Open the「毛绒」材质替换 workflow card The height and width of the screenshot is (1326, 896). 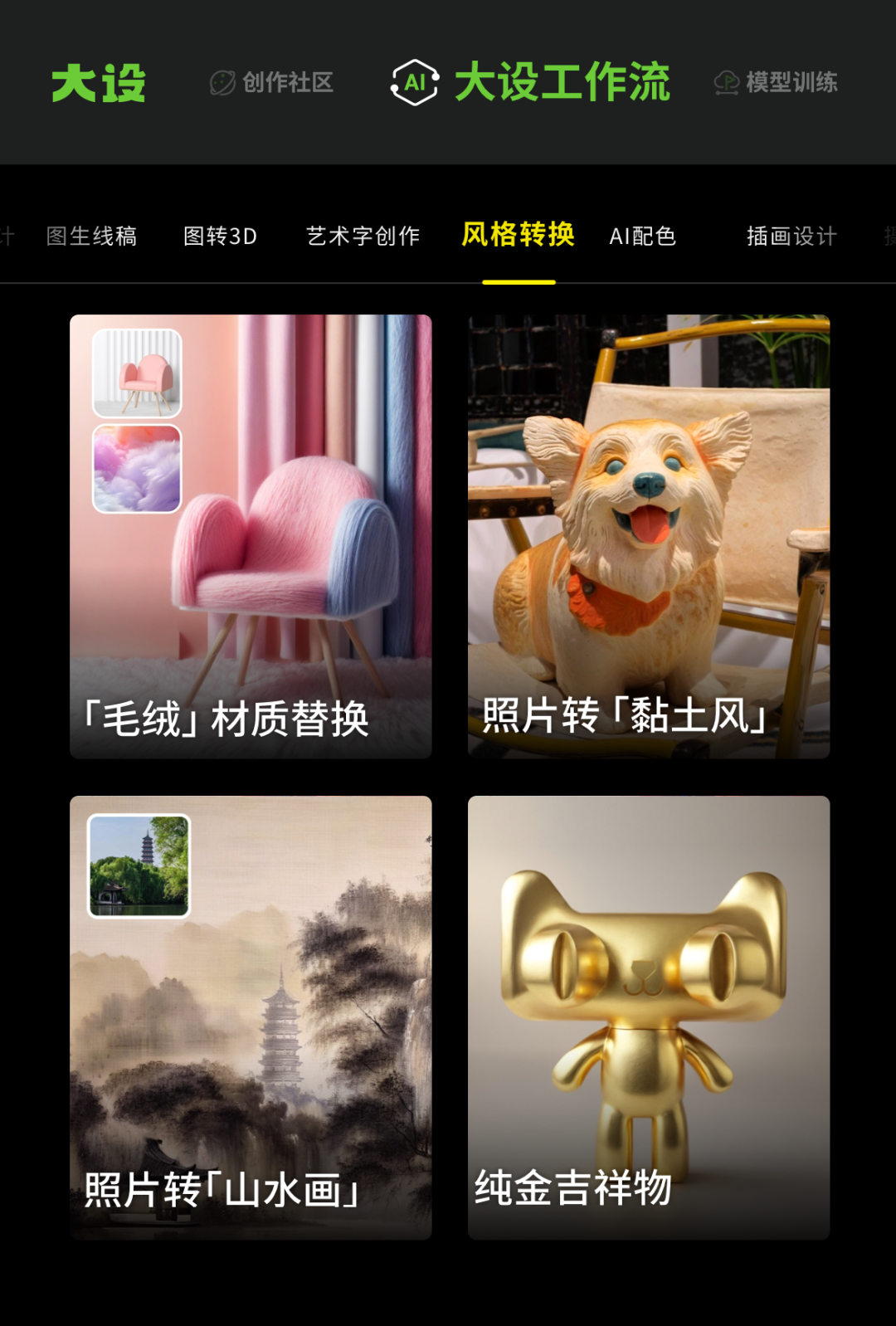[251, 536]
